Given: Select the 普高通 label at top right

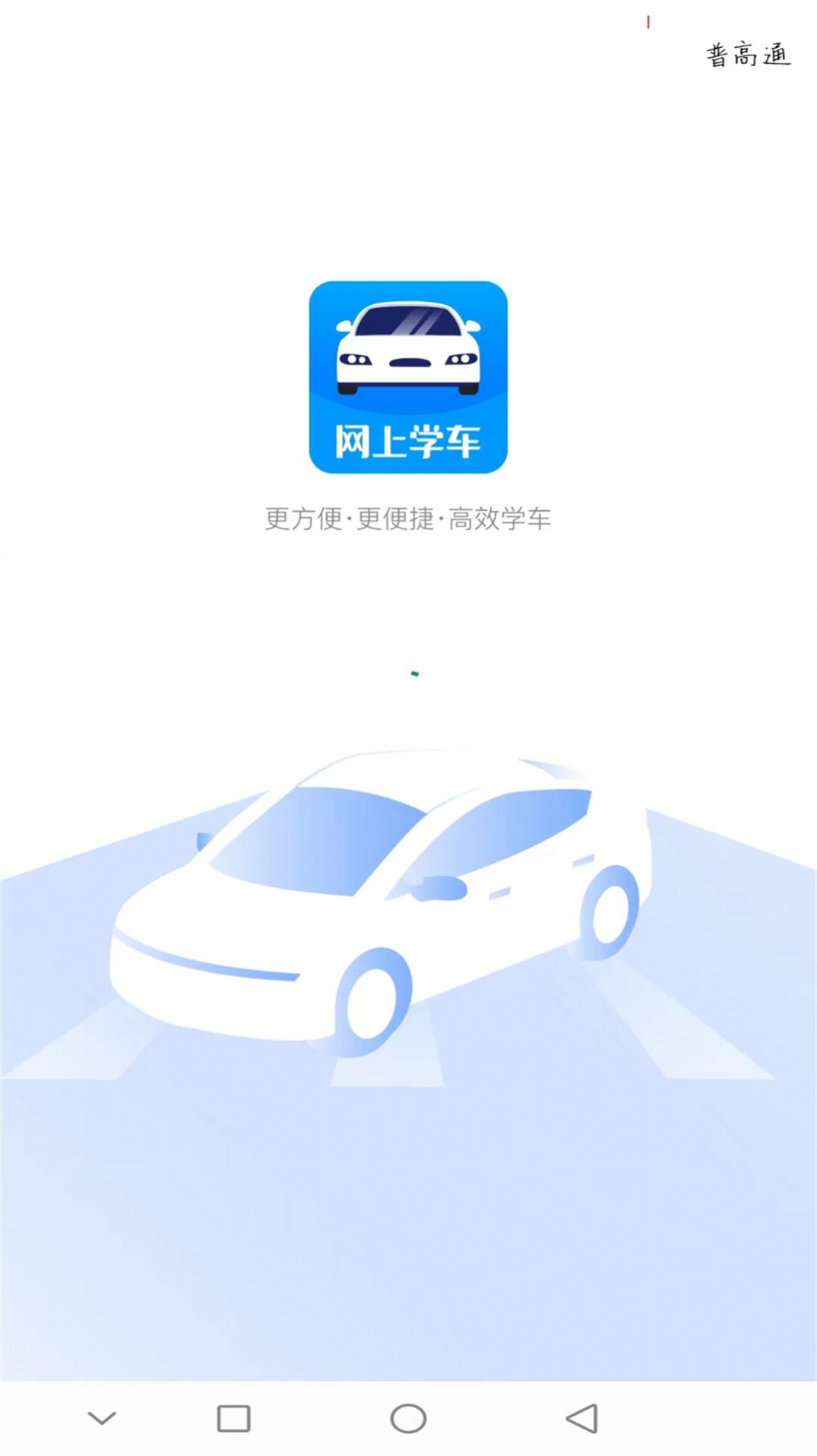Looking at the screenshot, I should coord(748,55).
